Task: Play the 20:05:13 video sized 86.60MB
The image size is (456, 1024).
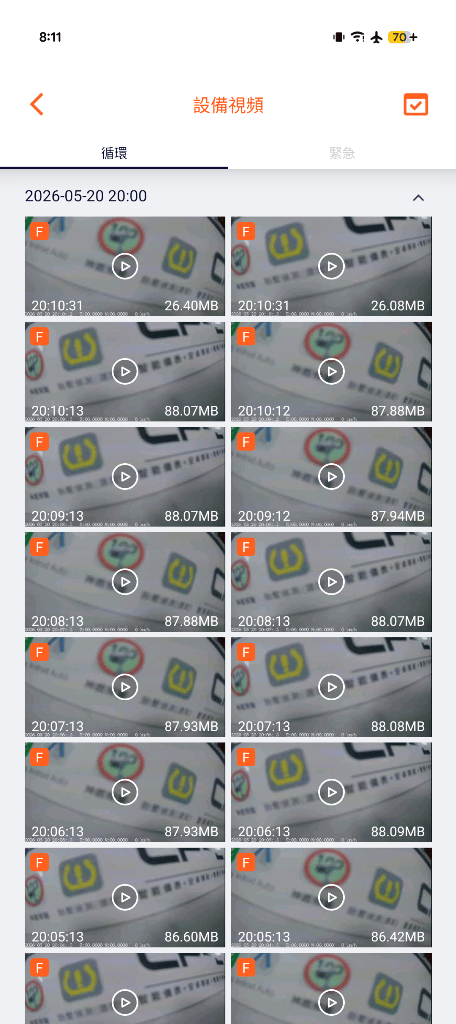Action: click(125, 897)
